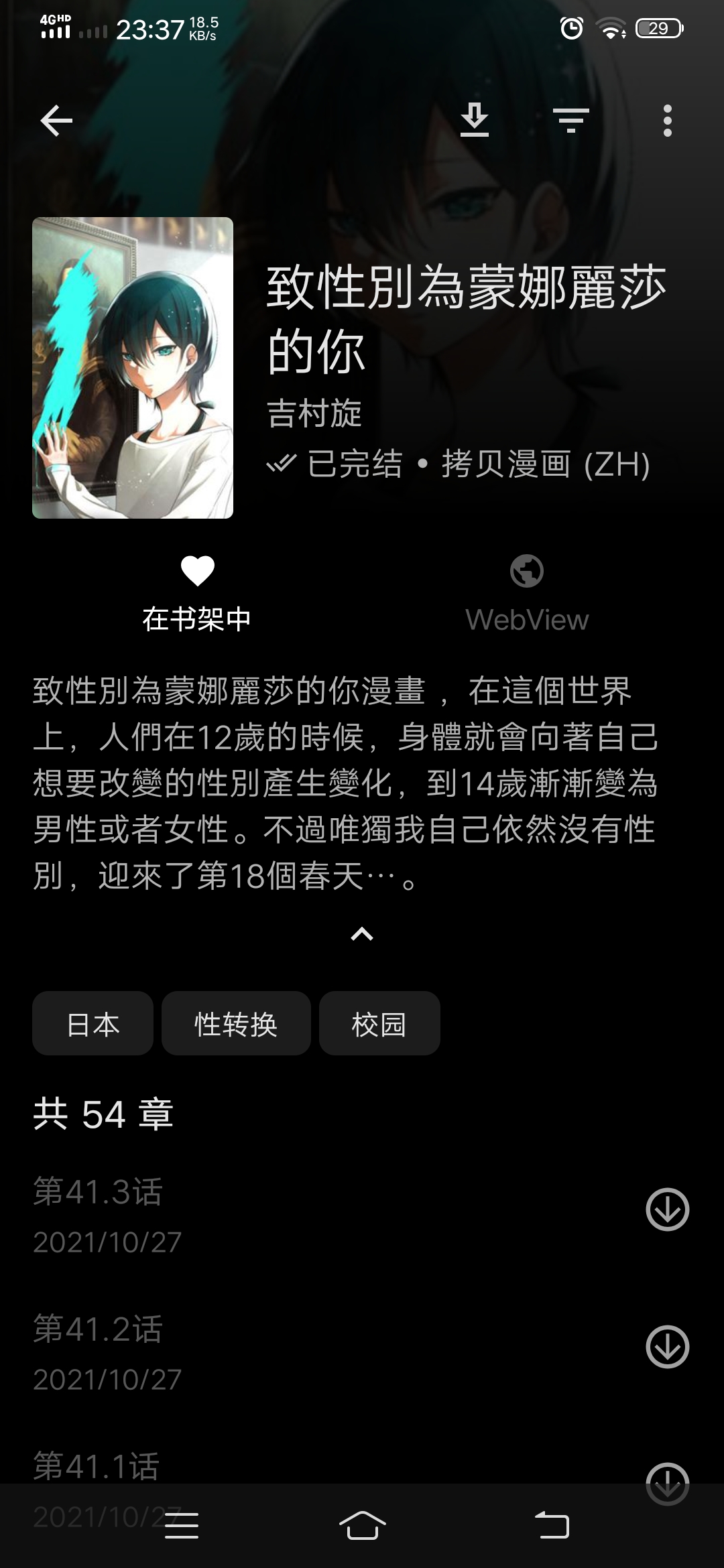Open the system recent apps menu
724x1568 pixels.
181,1526
